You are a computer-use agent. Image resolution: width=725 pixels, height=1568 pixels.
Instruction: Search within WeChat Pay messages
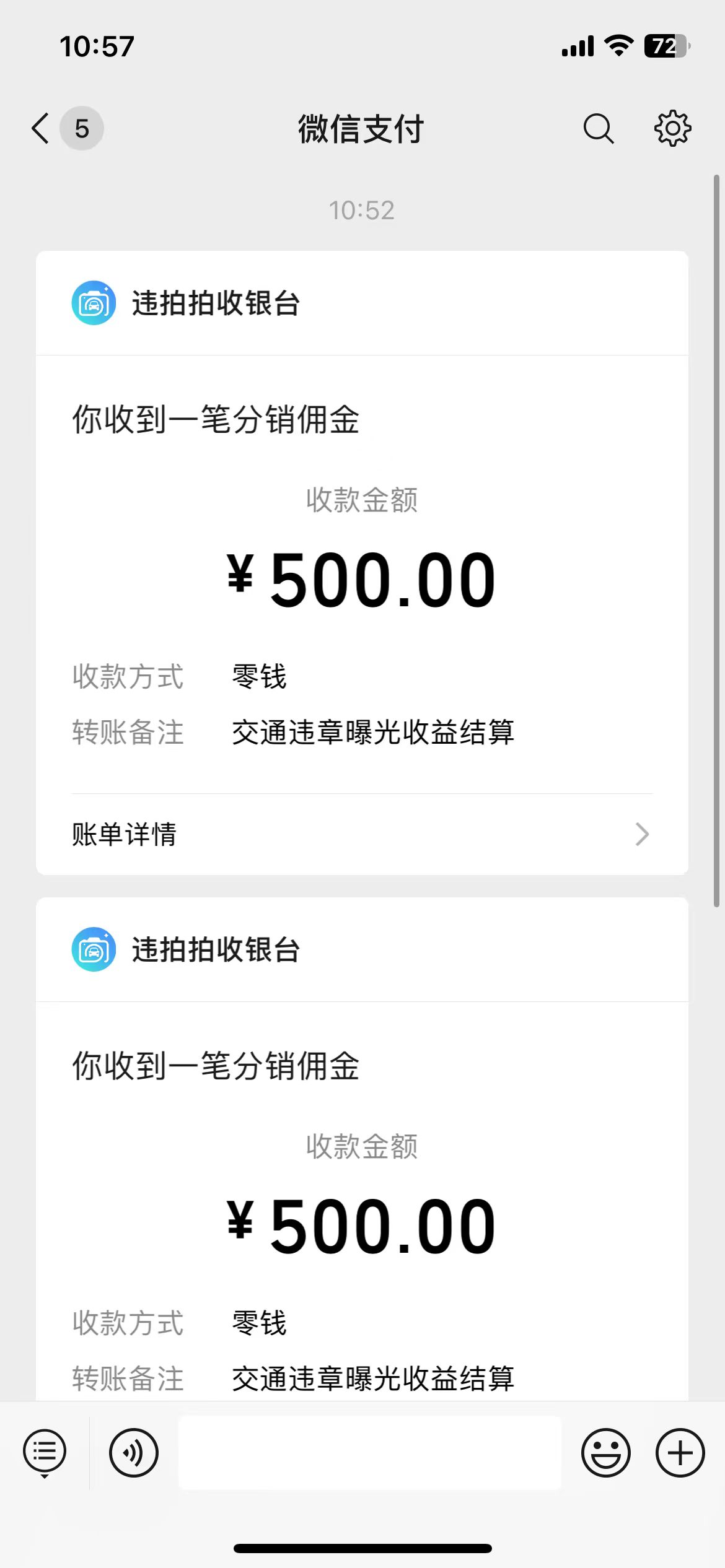tap(598, 129)
